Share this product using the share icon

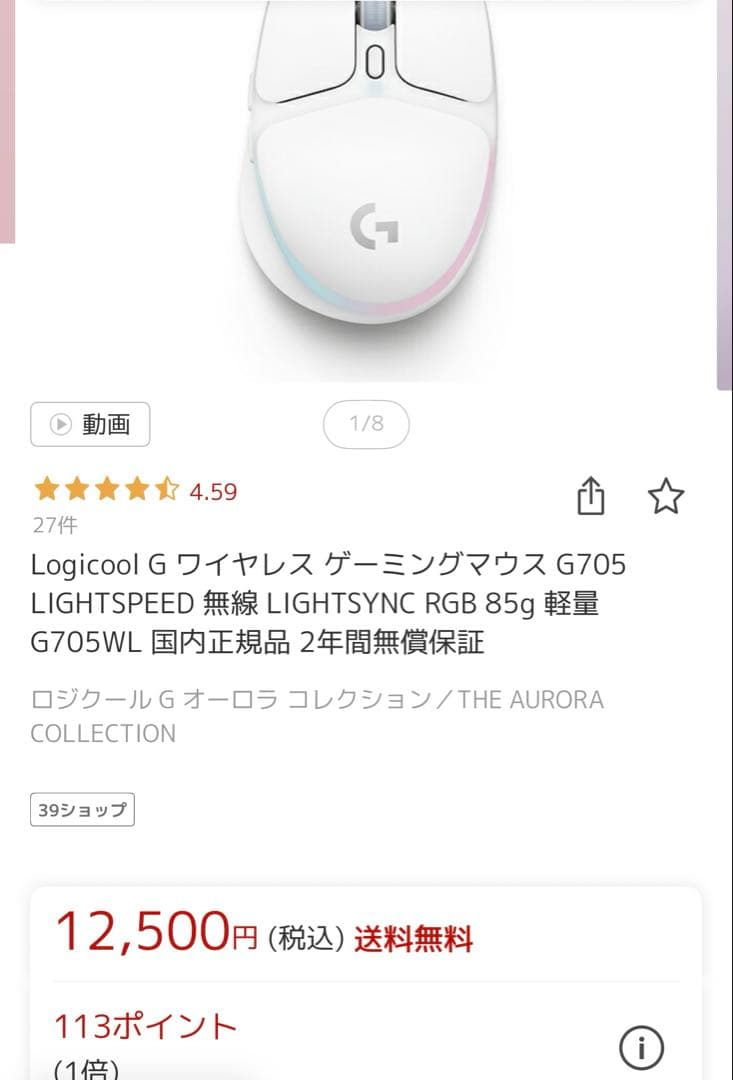592,497
